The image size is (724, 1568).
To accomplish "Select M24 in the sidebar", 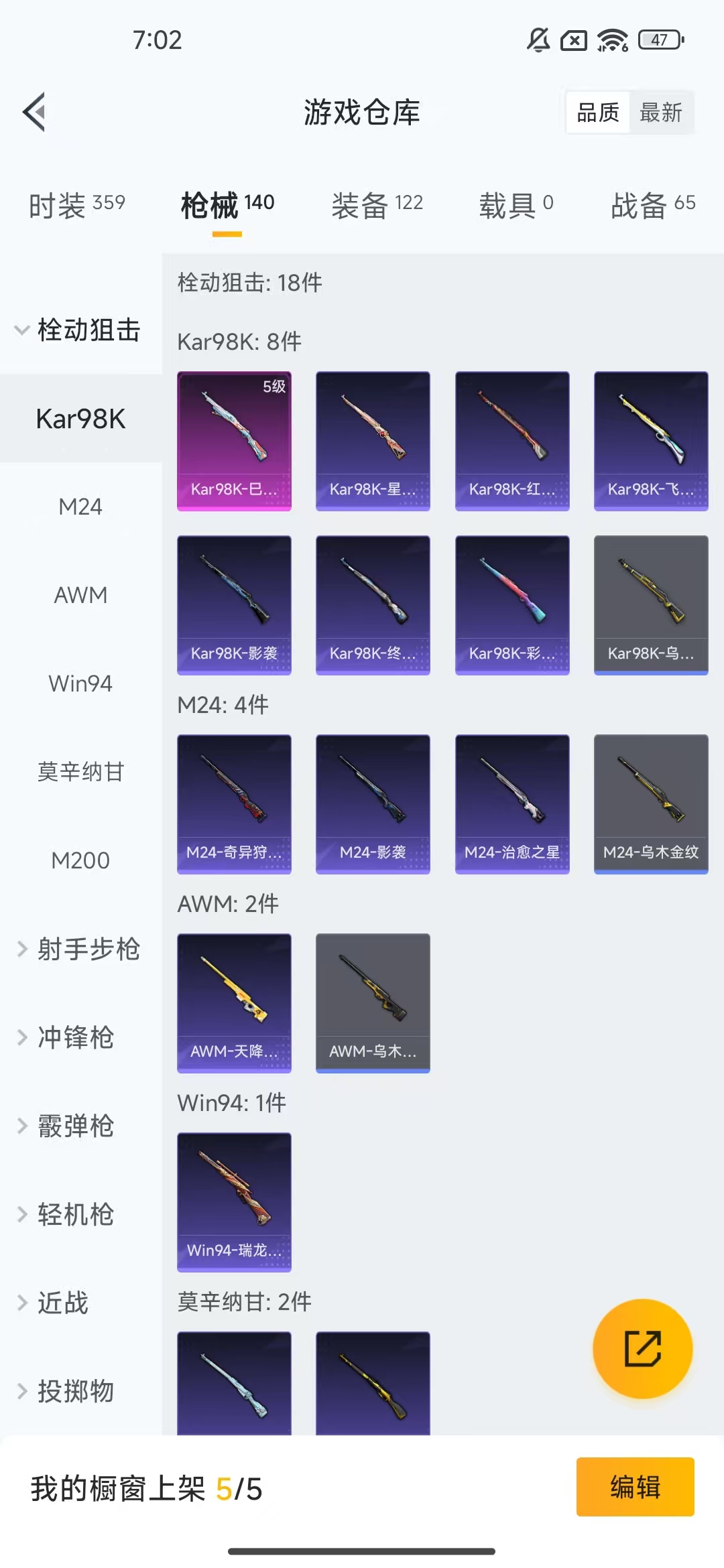I will [80, 507].
